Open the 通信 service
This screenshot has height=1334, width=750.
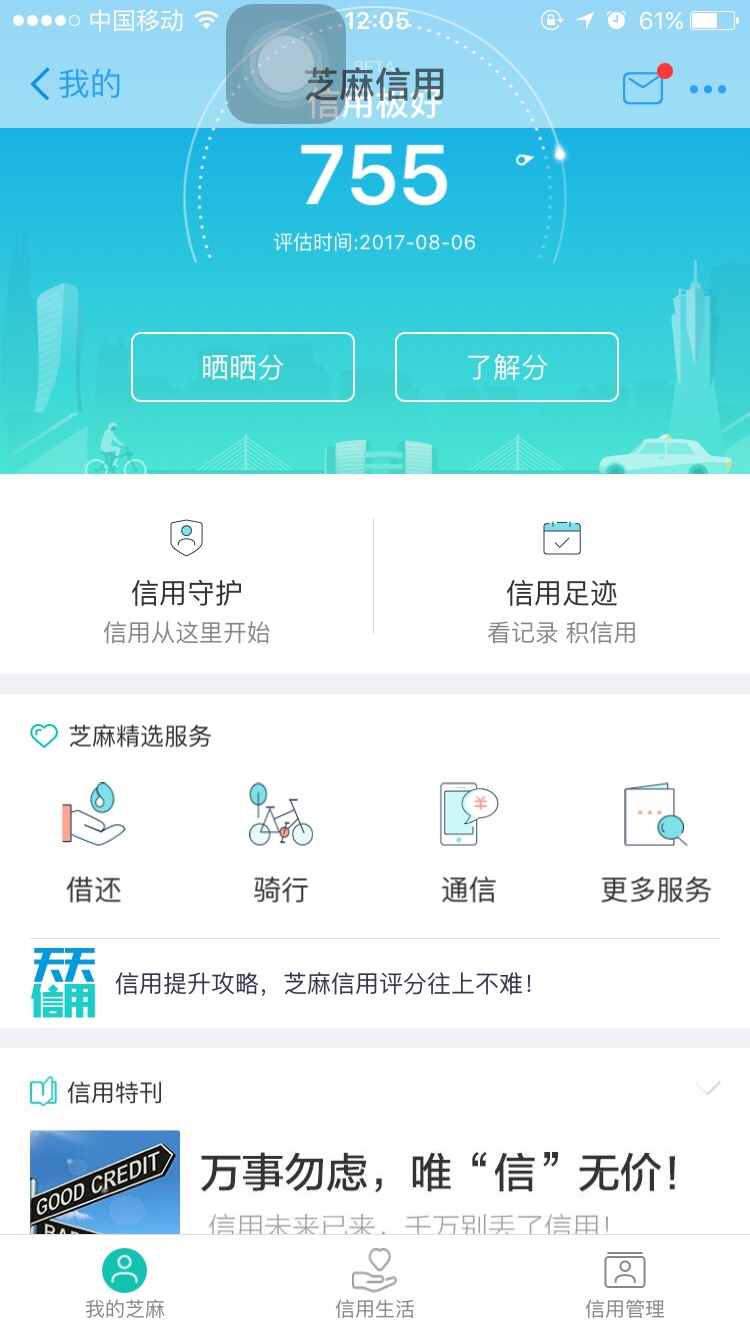(468, 842)
